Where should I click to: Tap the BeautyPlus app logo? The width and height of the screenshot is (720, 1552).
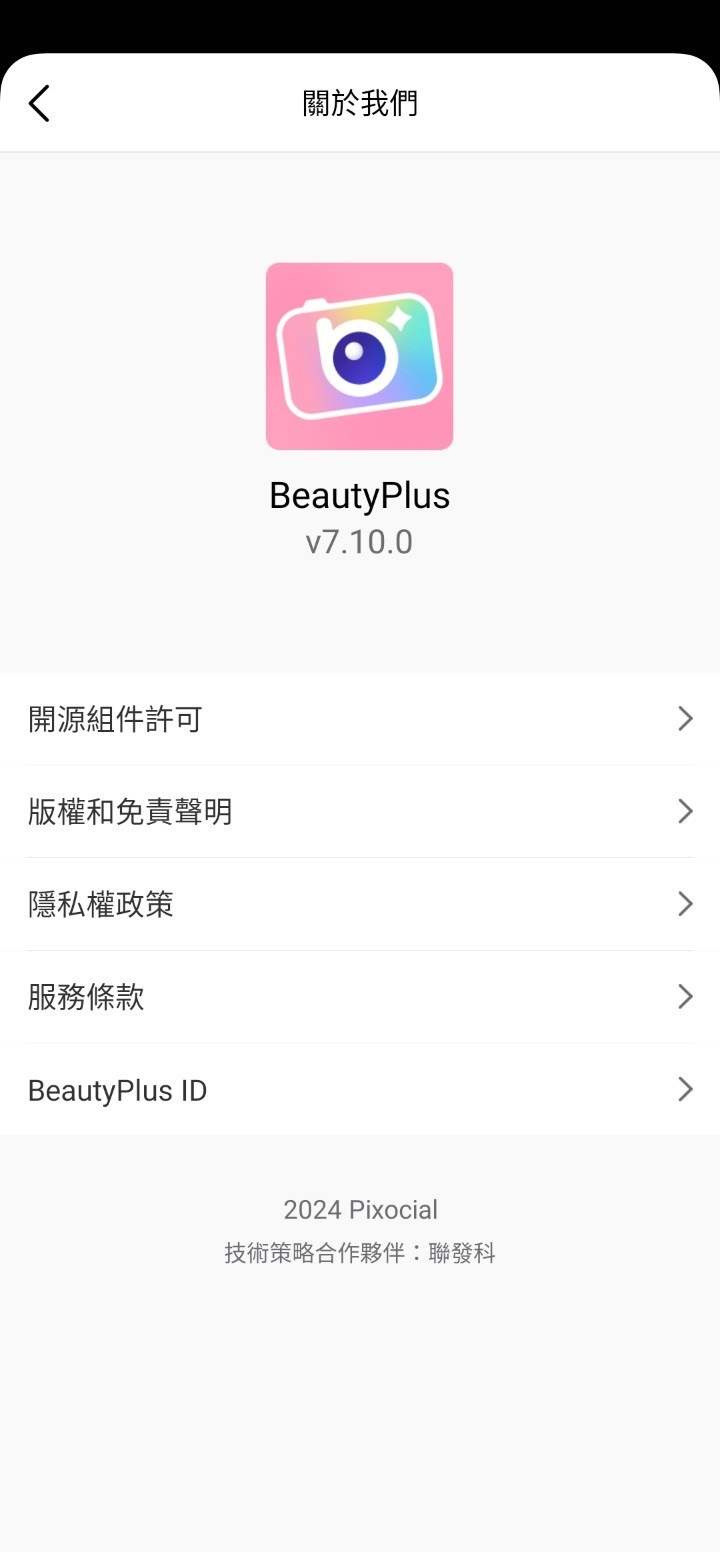359,355
